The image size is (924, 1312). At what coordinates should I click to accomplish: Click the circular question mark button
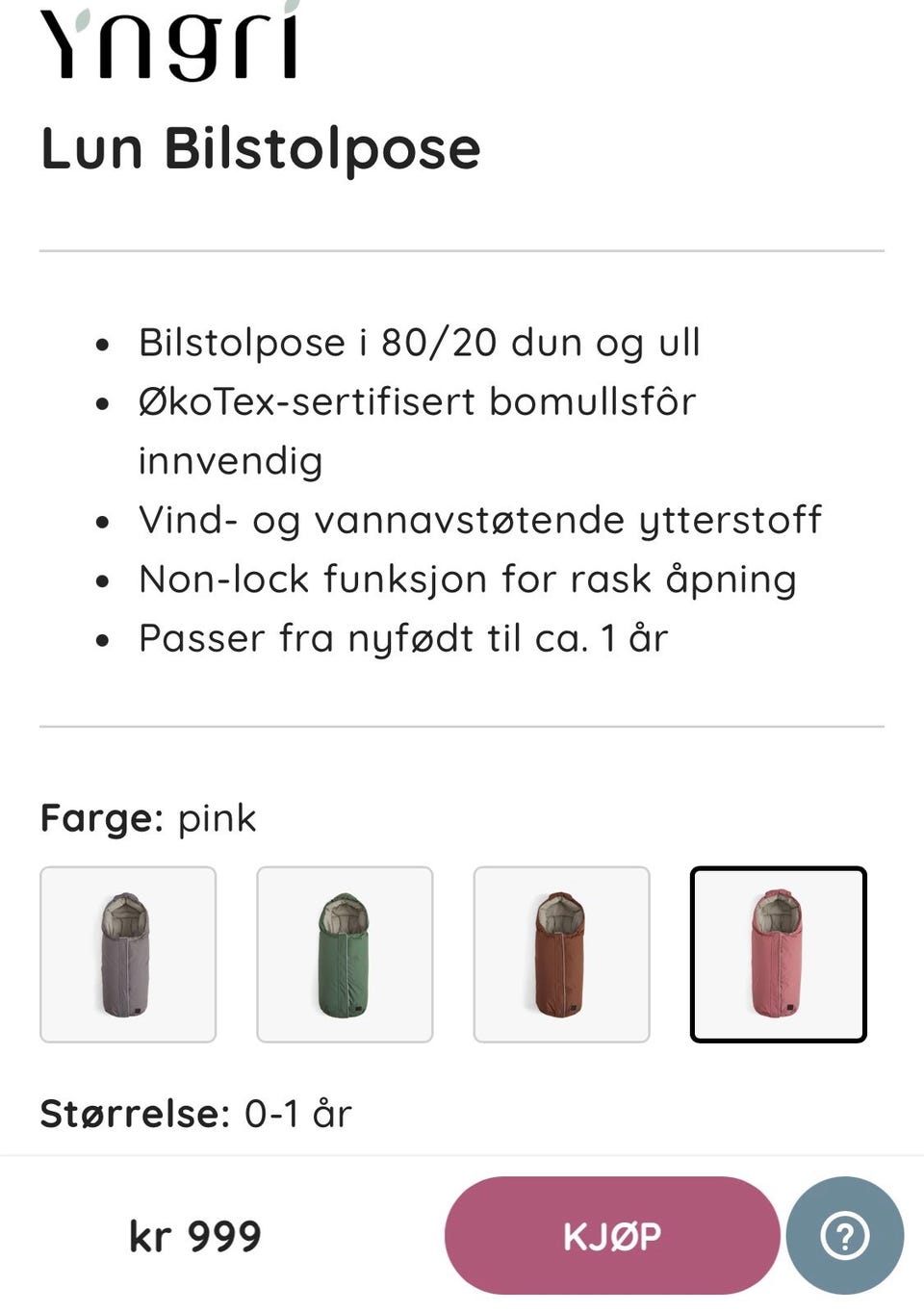point(844,1235)
